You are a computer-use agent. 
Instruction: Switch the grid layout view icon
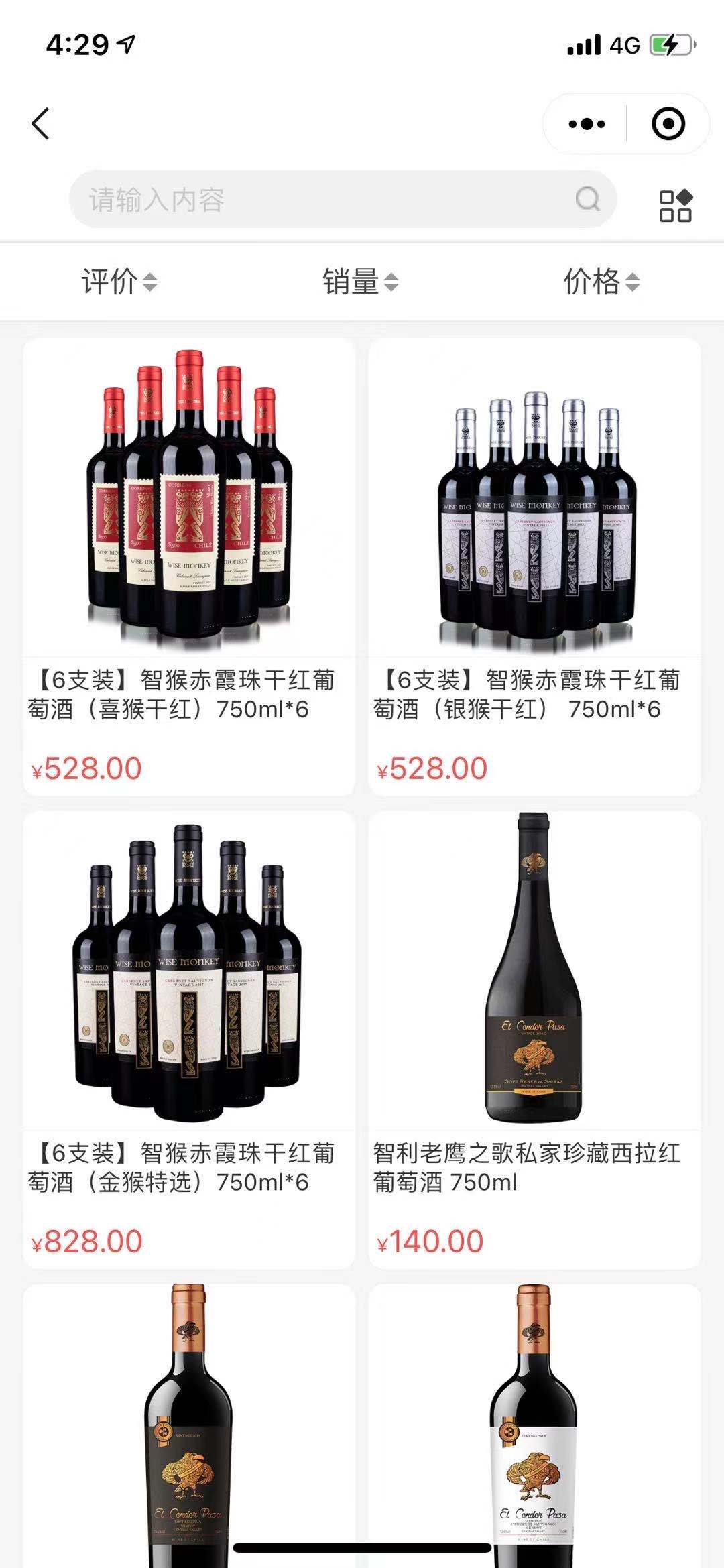(675, 205)
